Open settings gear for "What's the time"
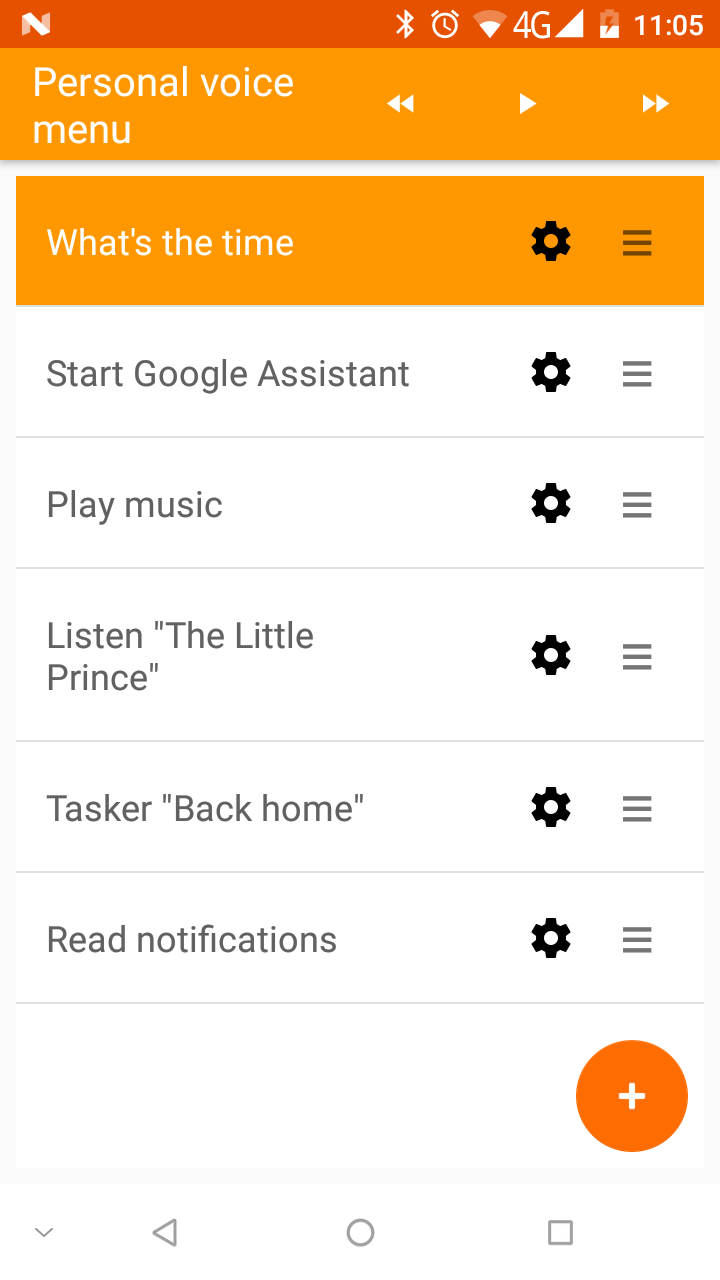This screenshot has width=720, height=1280. click(x=551, y=242)
